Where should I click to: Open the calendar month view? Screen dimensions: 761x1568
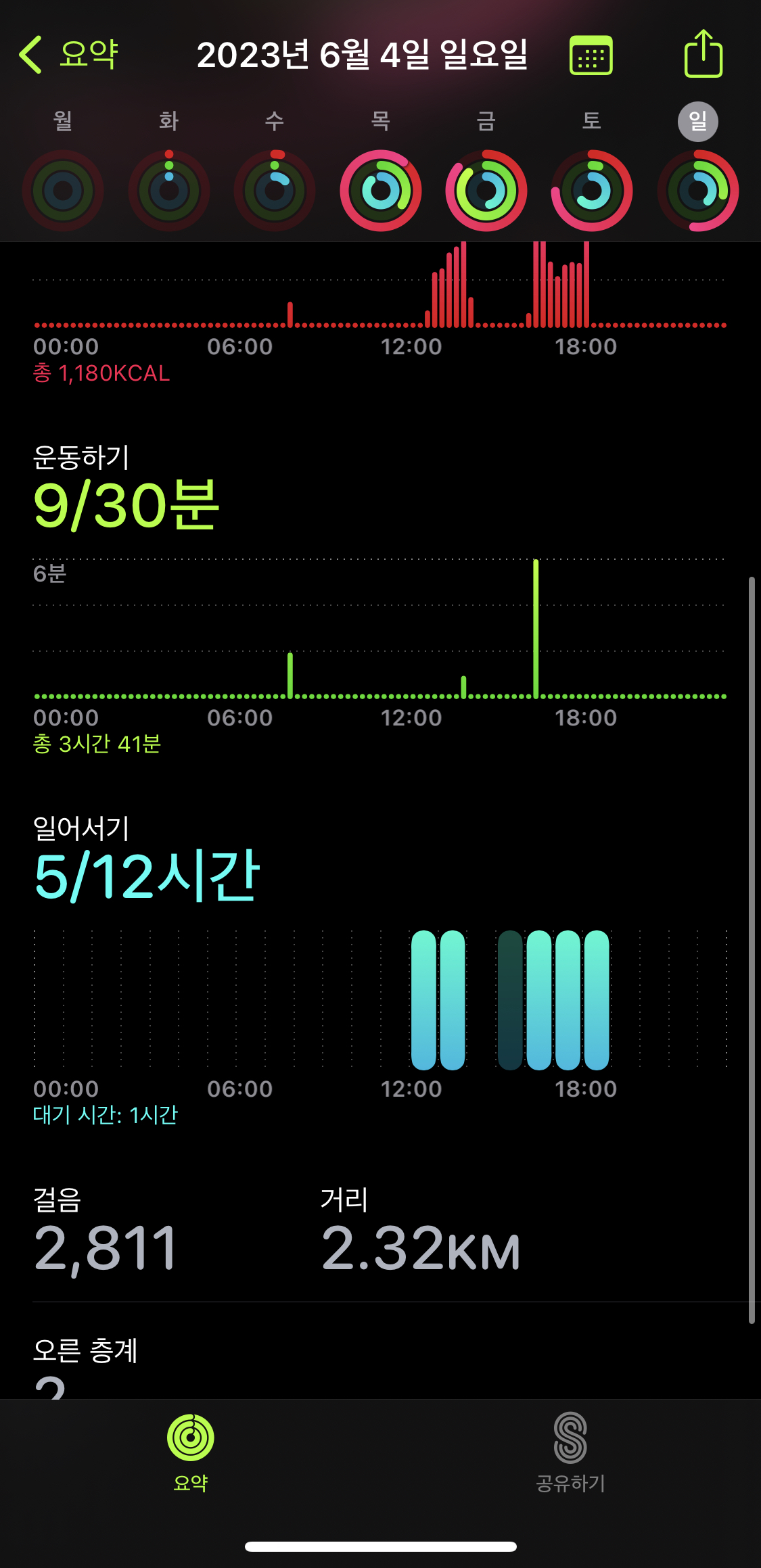coord(591,55)
